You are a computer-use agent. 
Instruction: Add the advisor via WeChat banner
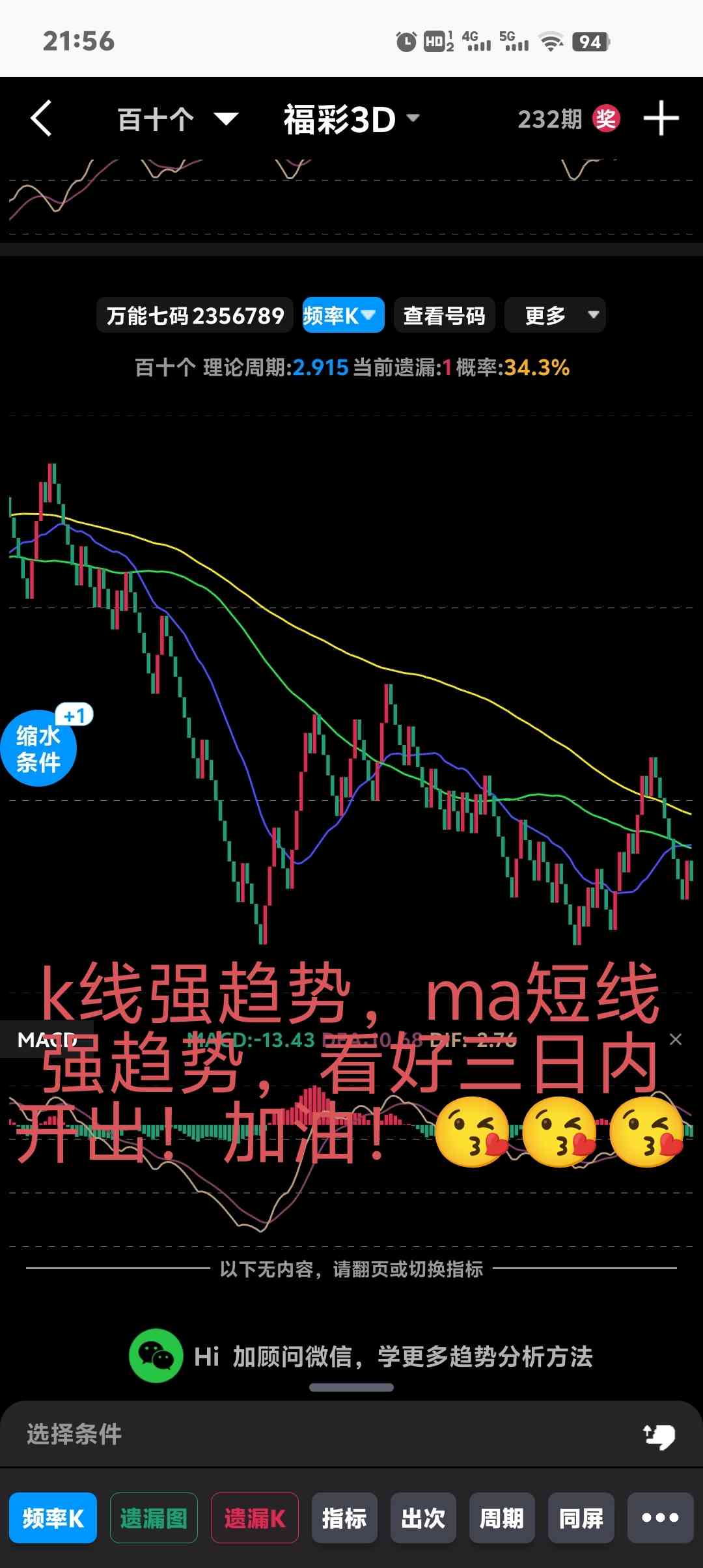click(361, 1356)
